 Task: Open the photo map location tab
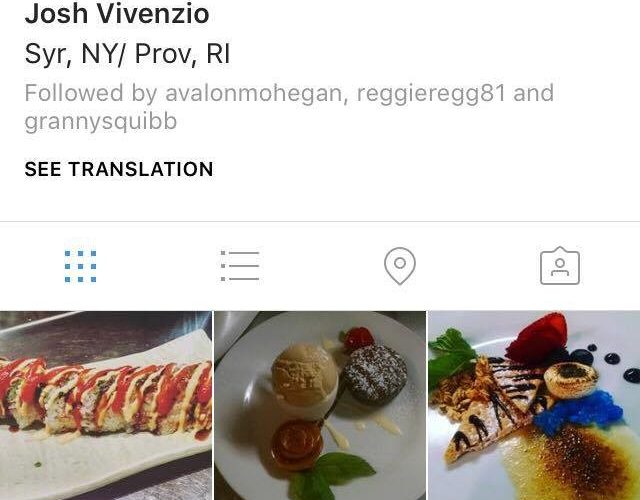point(400,266)
